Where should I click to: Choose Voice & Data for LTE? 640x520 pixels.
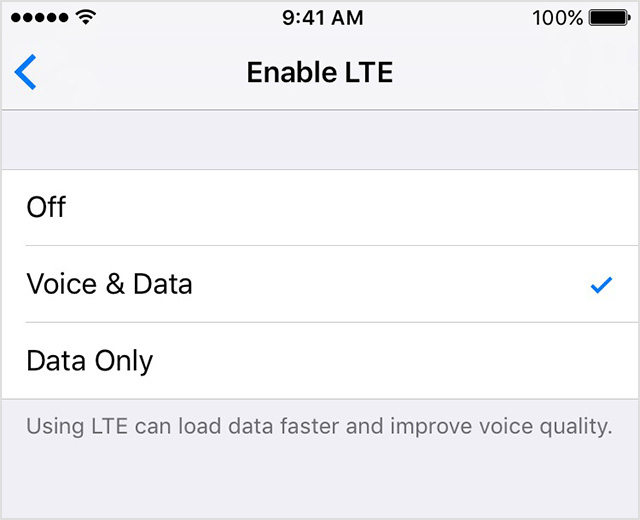pyautogui.click(x=320, y=285)
